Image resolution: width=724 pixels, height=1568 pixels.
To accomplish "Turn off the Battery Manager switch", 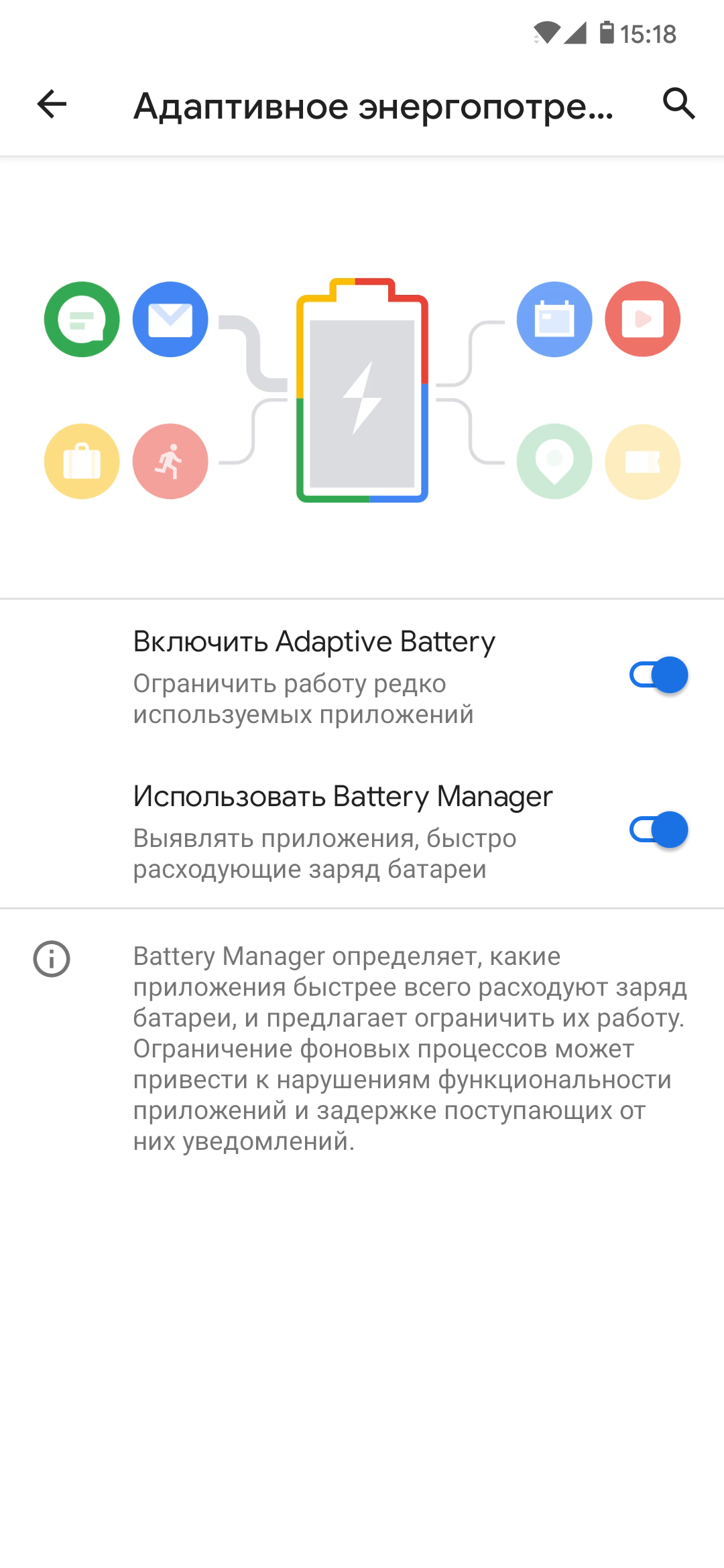I will 658,830.
